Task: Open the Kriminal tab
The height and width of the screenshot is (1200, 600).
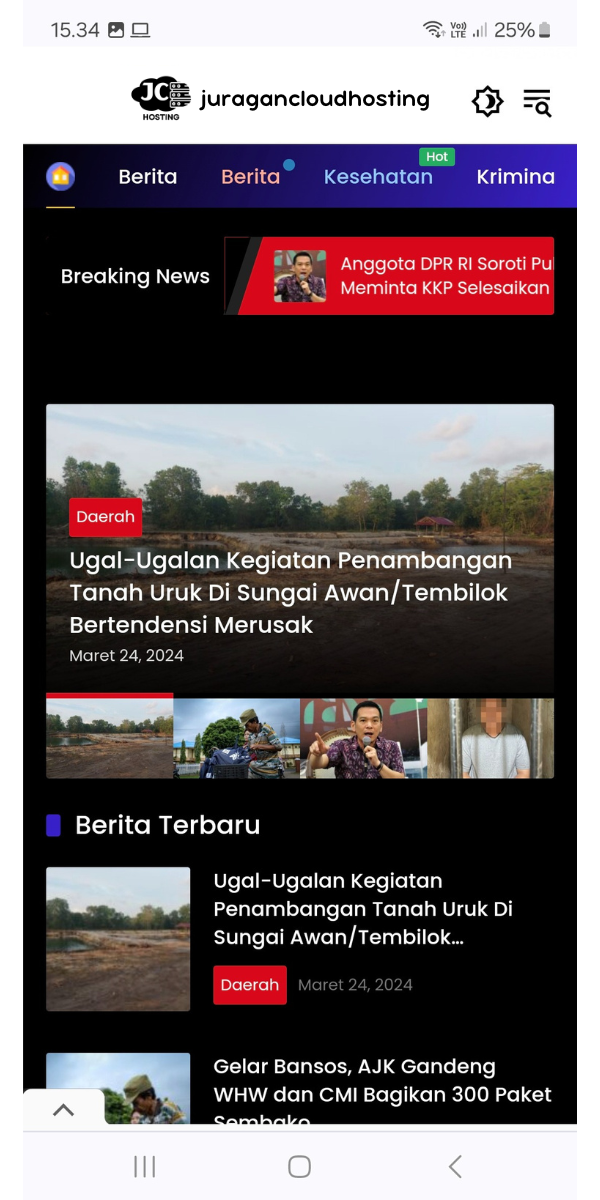Action: click(x=515, y=177)
